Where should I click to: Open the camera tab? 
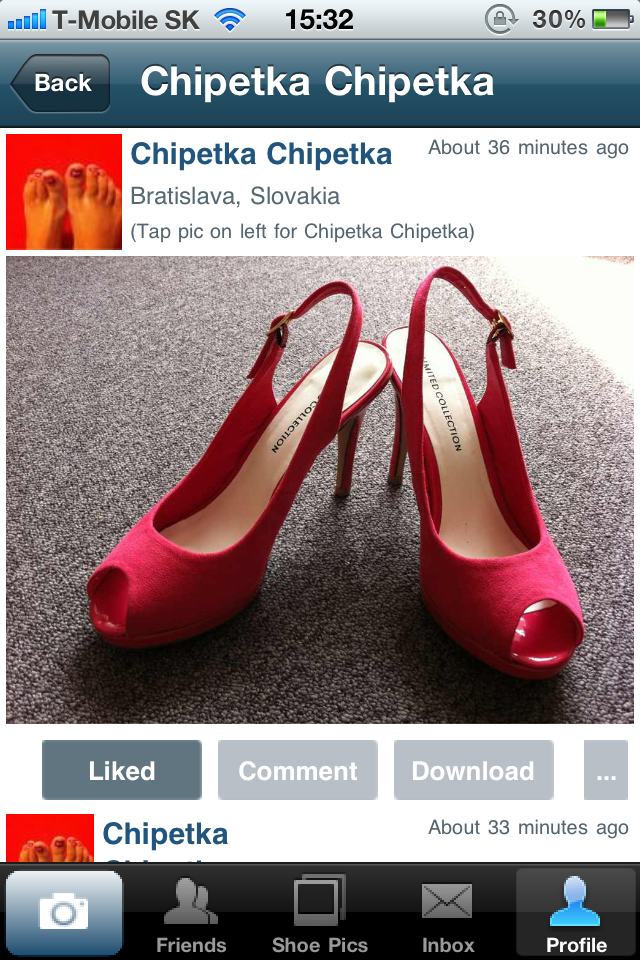click(x=64, y=912)
